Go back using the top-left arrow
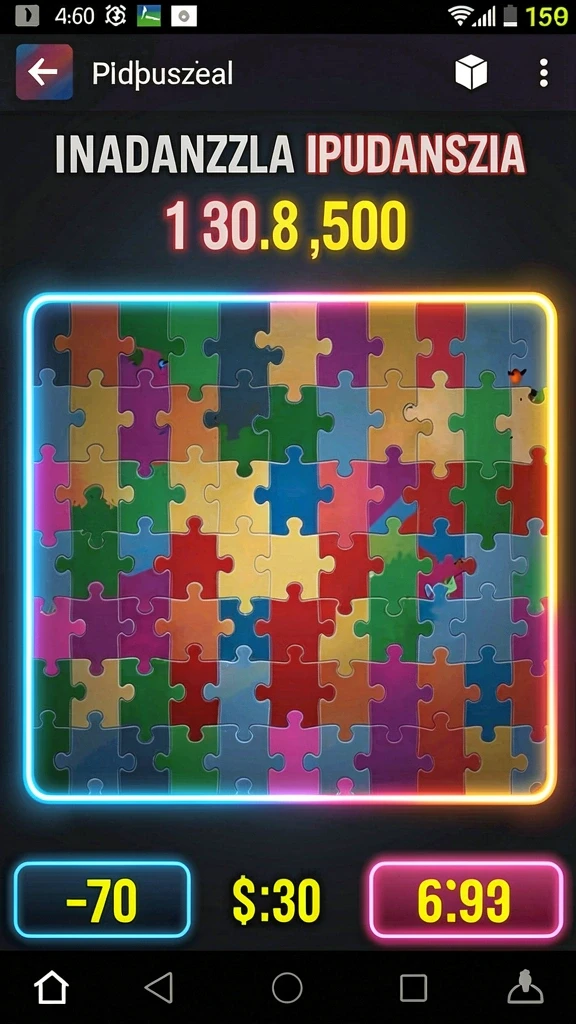This screenshot has height=1024, width=576. point(44,72)
